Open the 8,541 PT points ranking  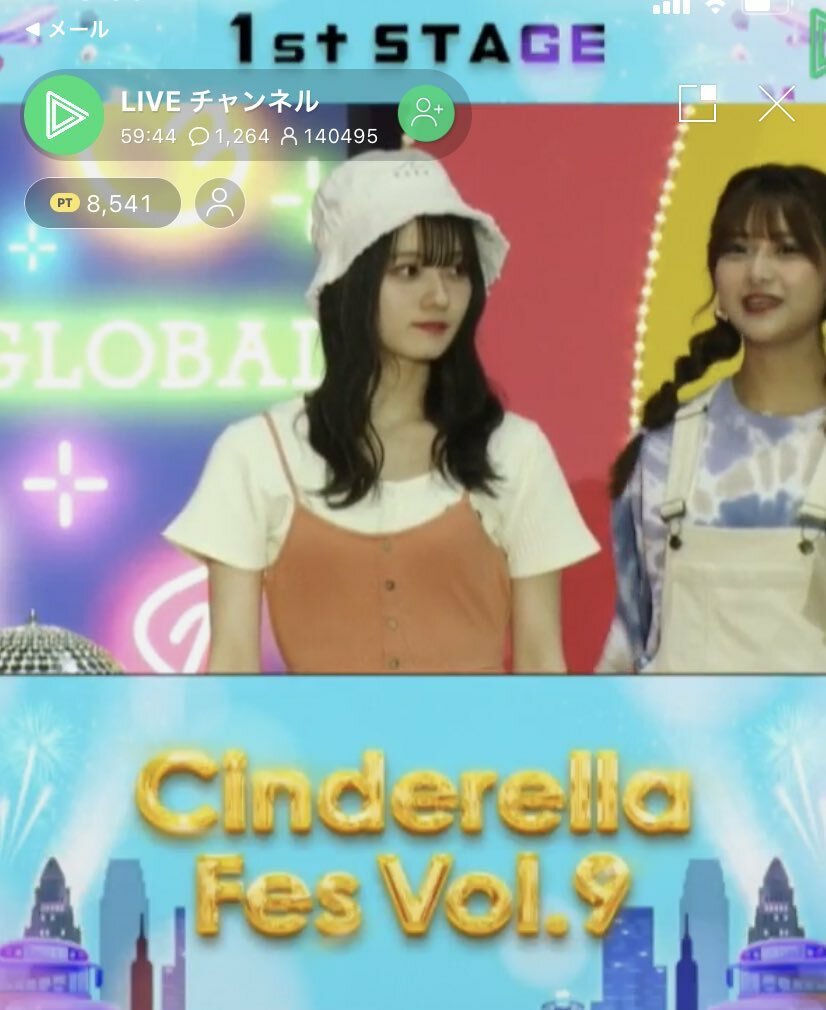point(102,204)
